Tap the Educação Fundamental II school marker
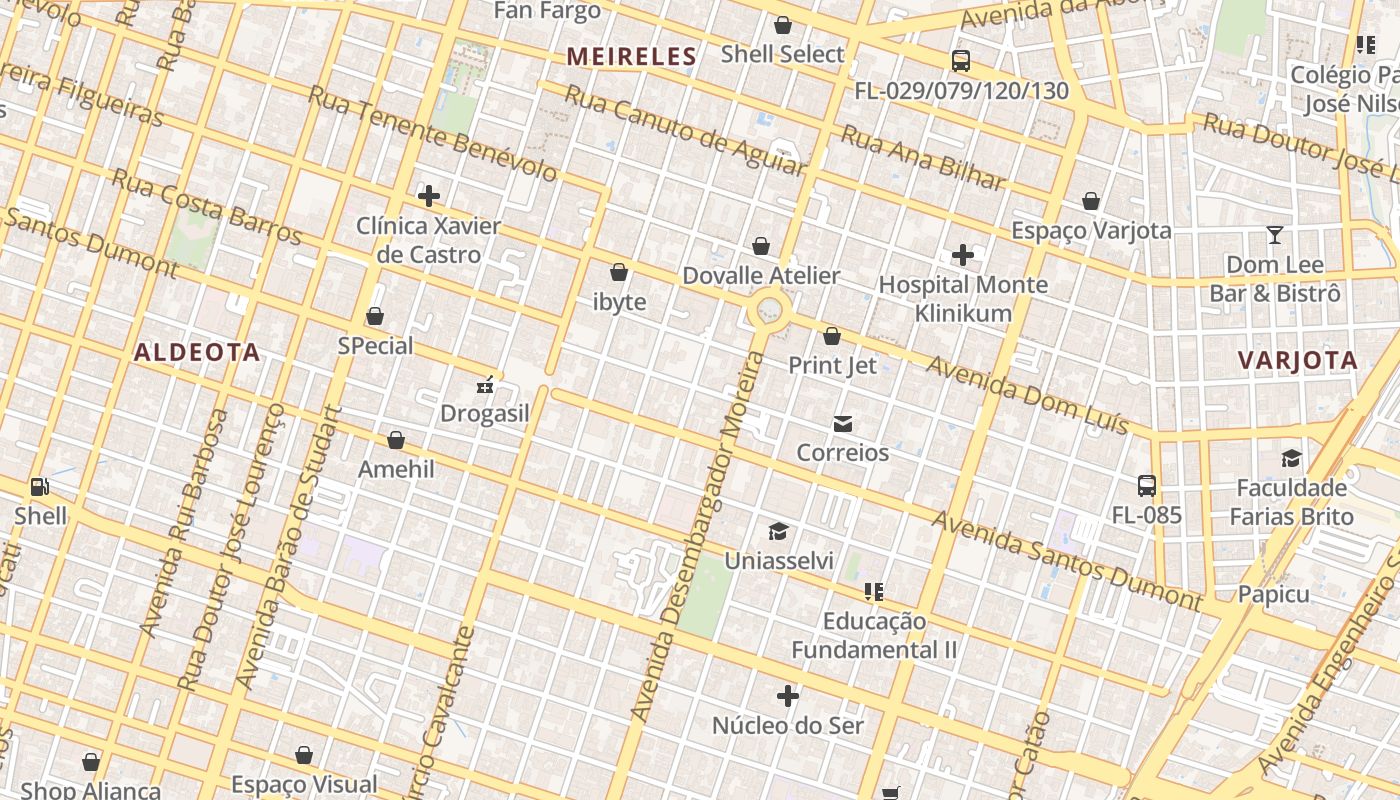The height and width of the screenshot is (800, 1400). click(874, 591)
